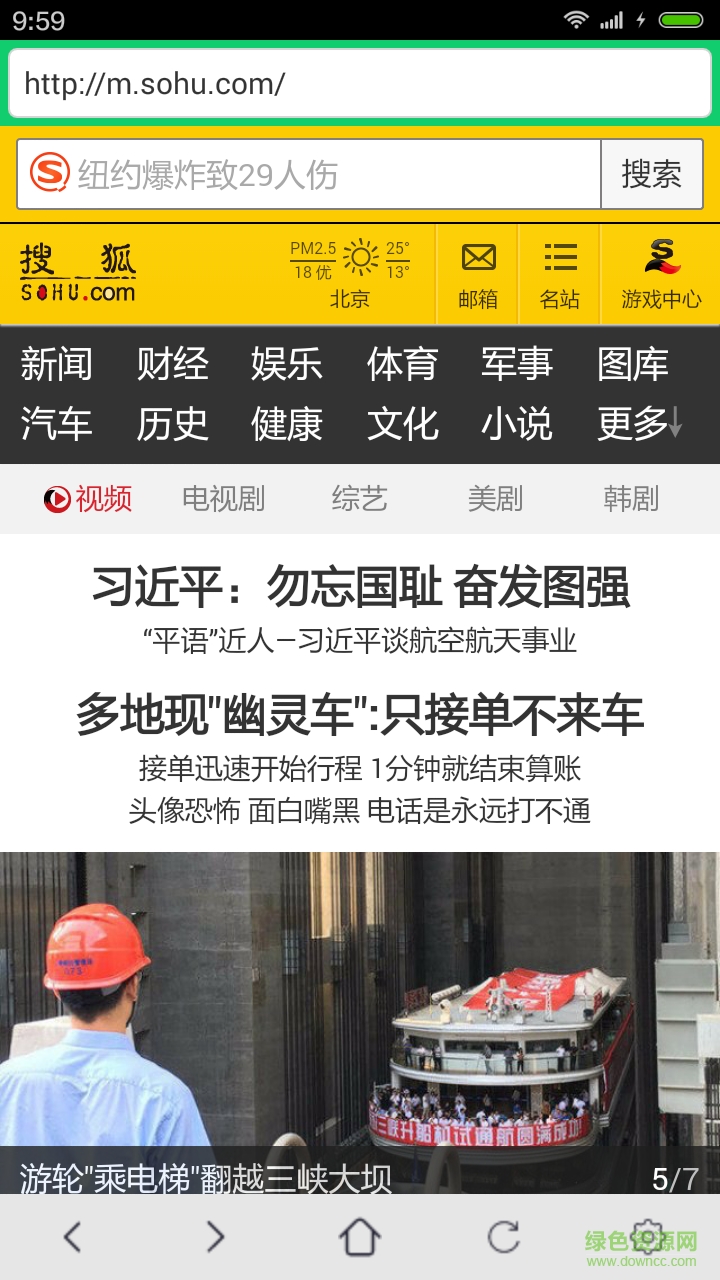Select the 电视剧 TV drama tab
The height and width of the screenshot is (1280, 720).
click(x=224, y=498)
